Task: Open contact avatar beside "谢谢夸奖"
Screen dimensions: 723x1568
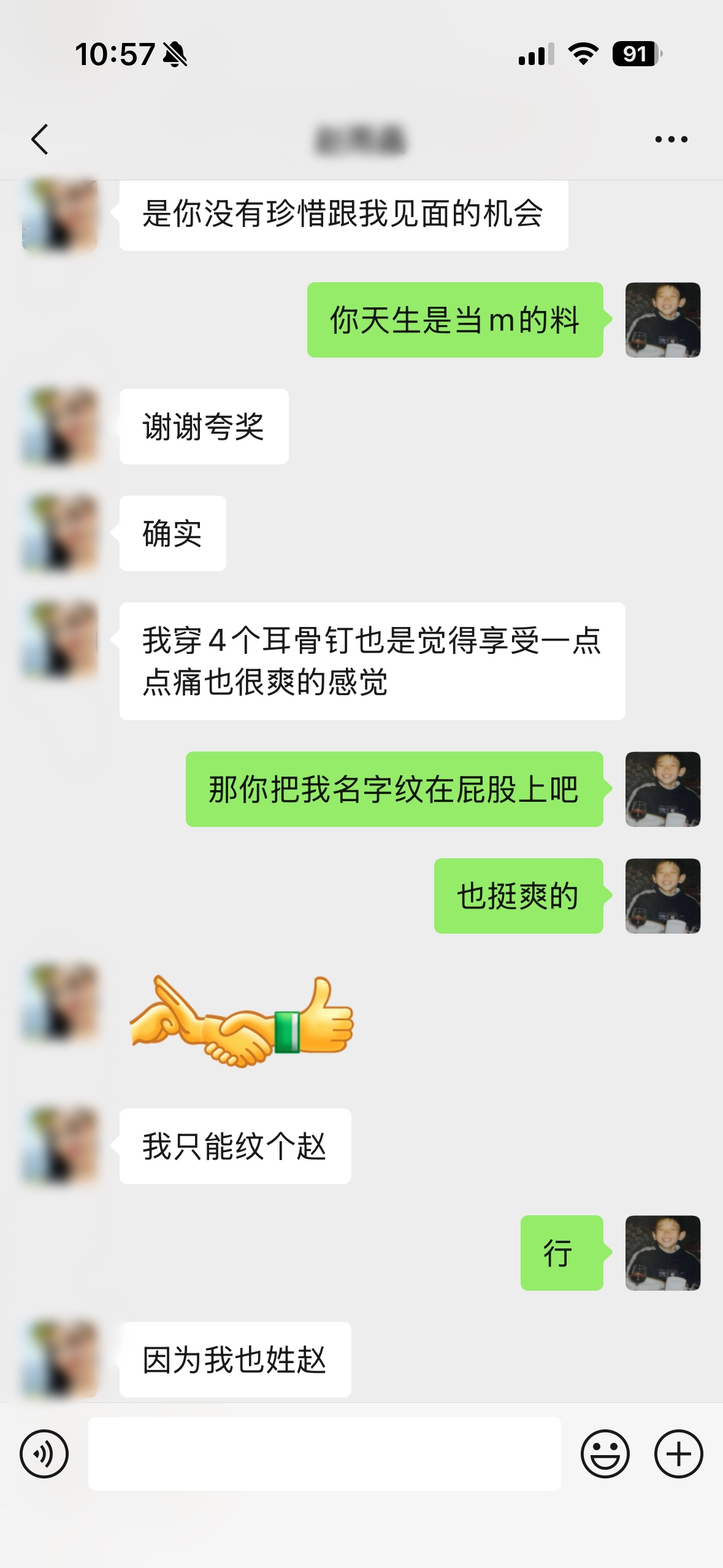Action: click(x=60, y=426)
